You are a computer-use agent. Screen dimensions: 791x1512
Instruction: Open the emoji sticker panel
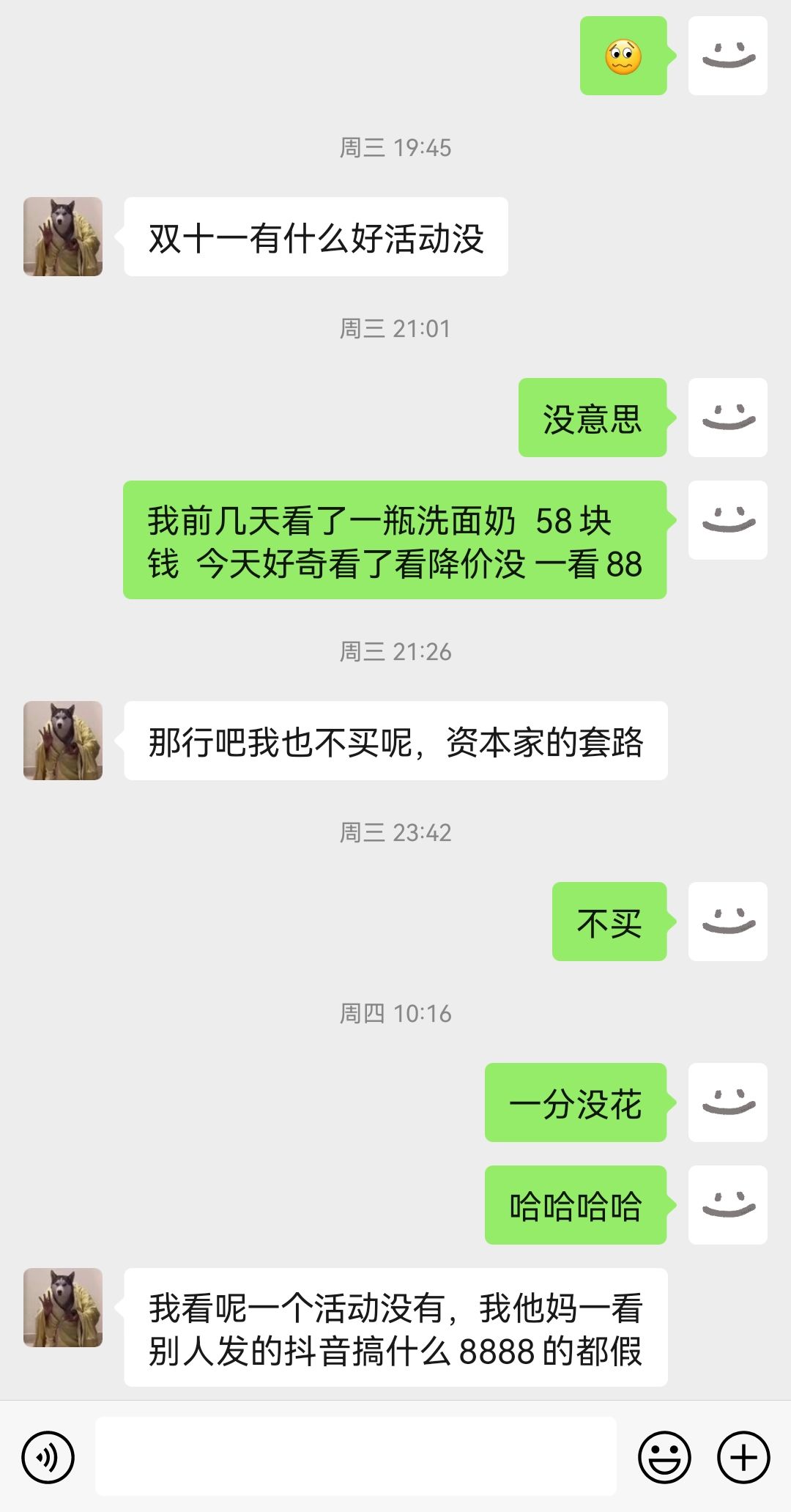(664, 1457)
